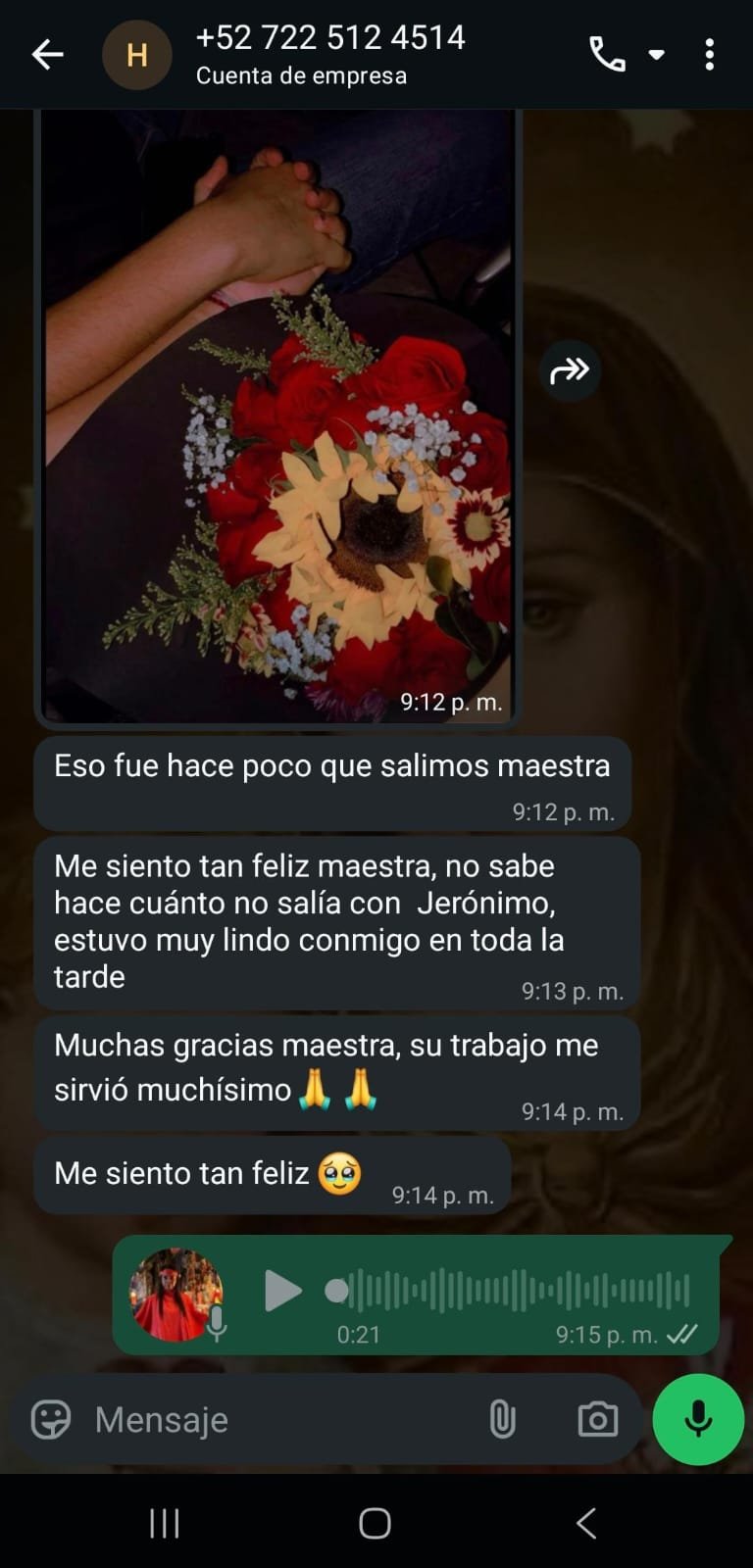
Task: Go back to the chat list
Action: point(47,55)
